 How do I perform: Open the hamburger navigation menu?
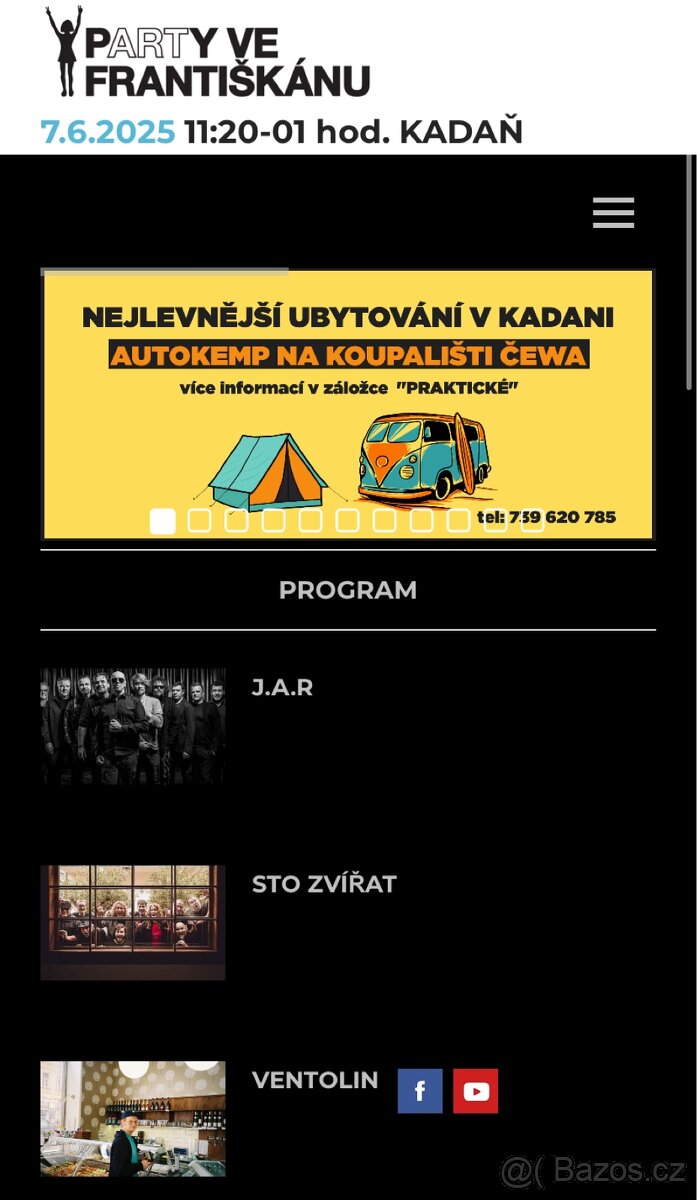coord(613,213)
